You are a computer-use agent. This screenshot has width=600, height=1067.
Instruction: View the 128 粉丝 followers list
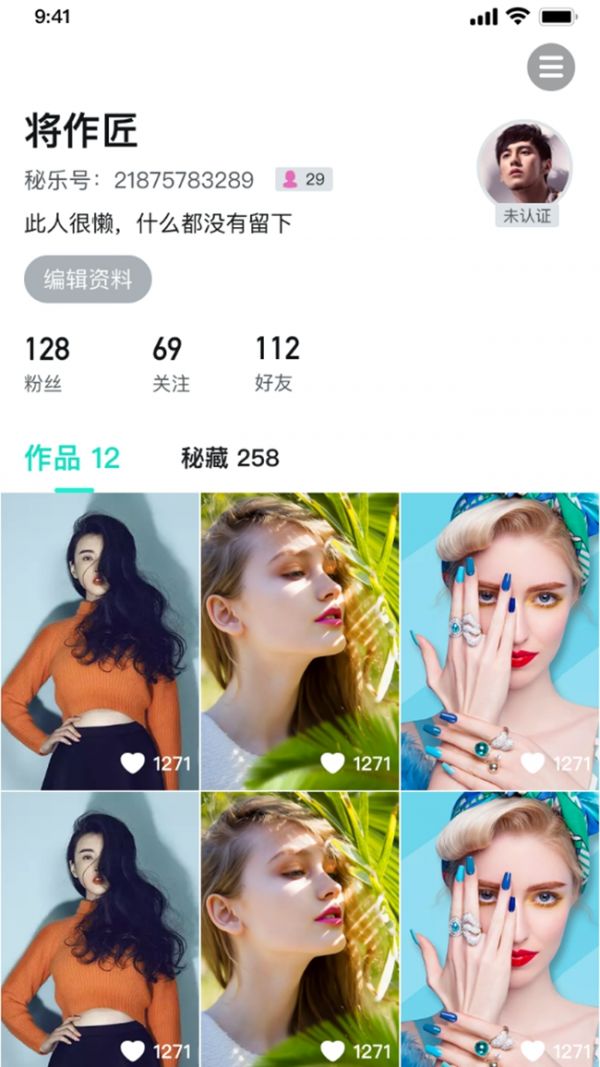47,364
